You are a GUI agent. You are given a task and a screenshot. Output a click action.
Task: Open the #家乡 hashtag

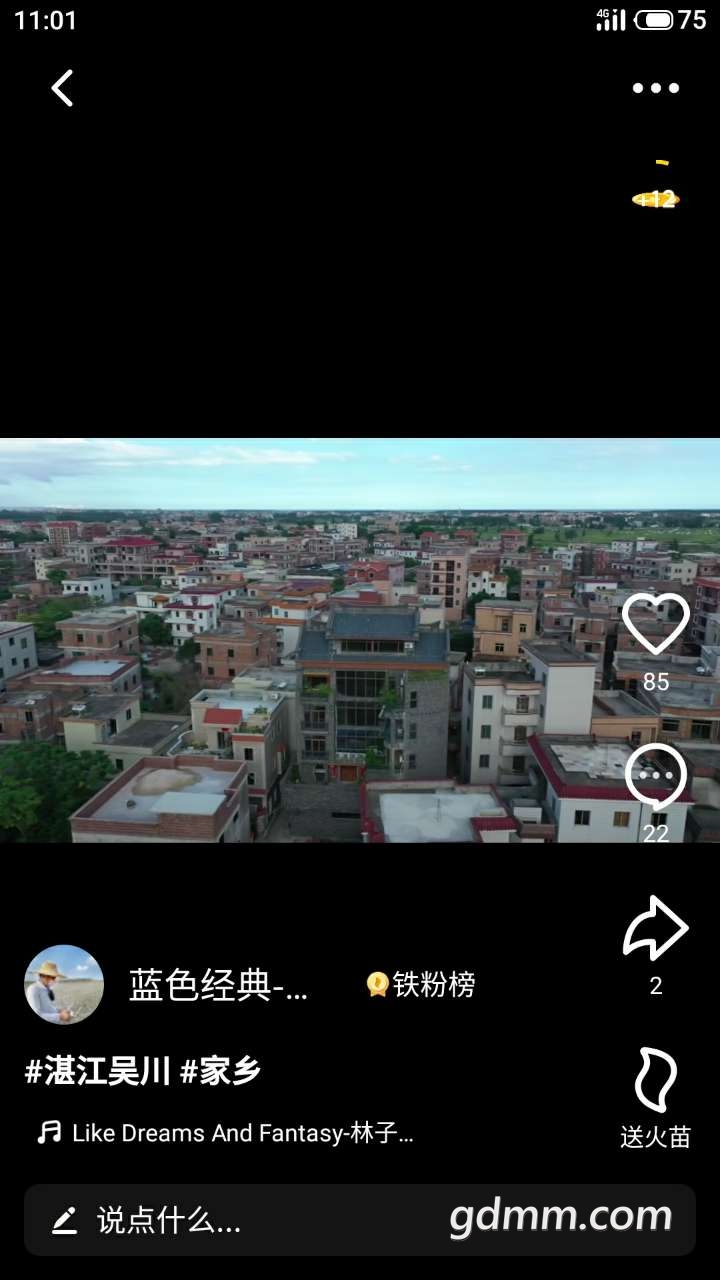click(221, 1071)
